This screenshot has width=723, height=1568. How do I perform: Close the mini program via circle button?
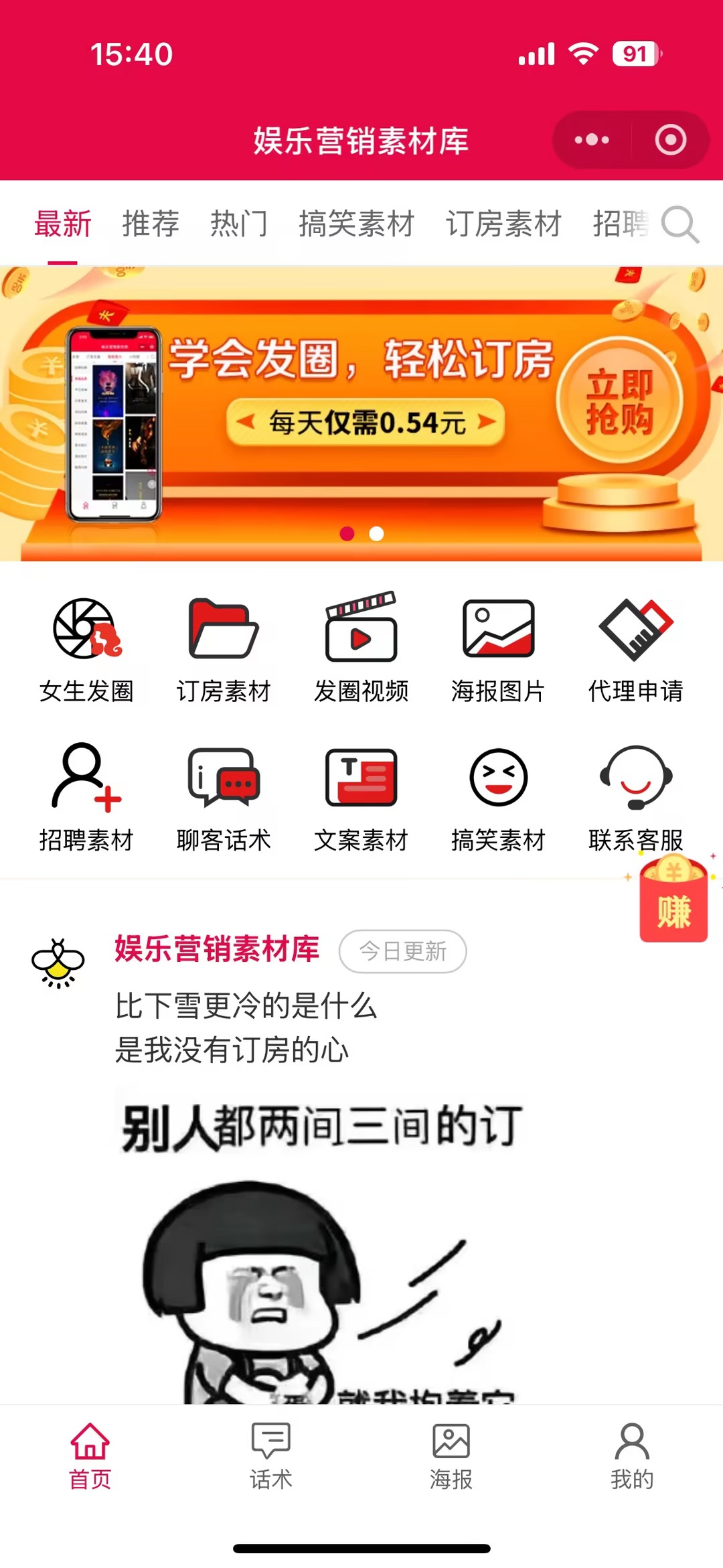click(x=670, y=140)
